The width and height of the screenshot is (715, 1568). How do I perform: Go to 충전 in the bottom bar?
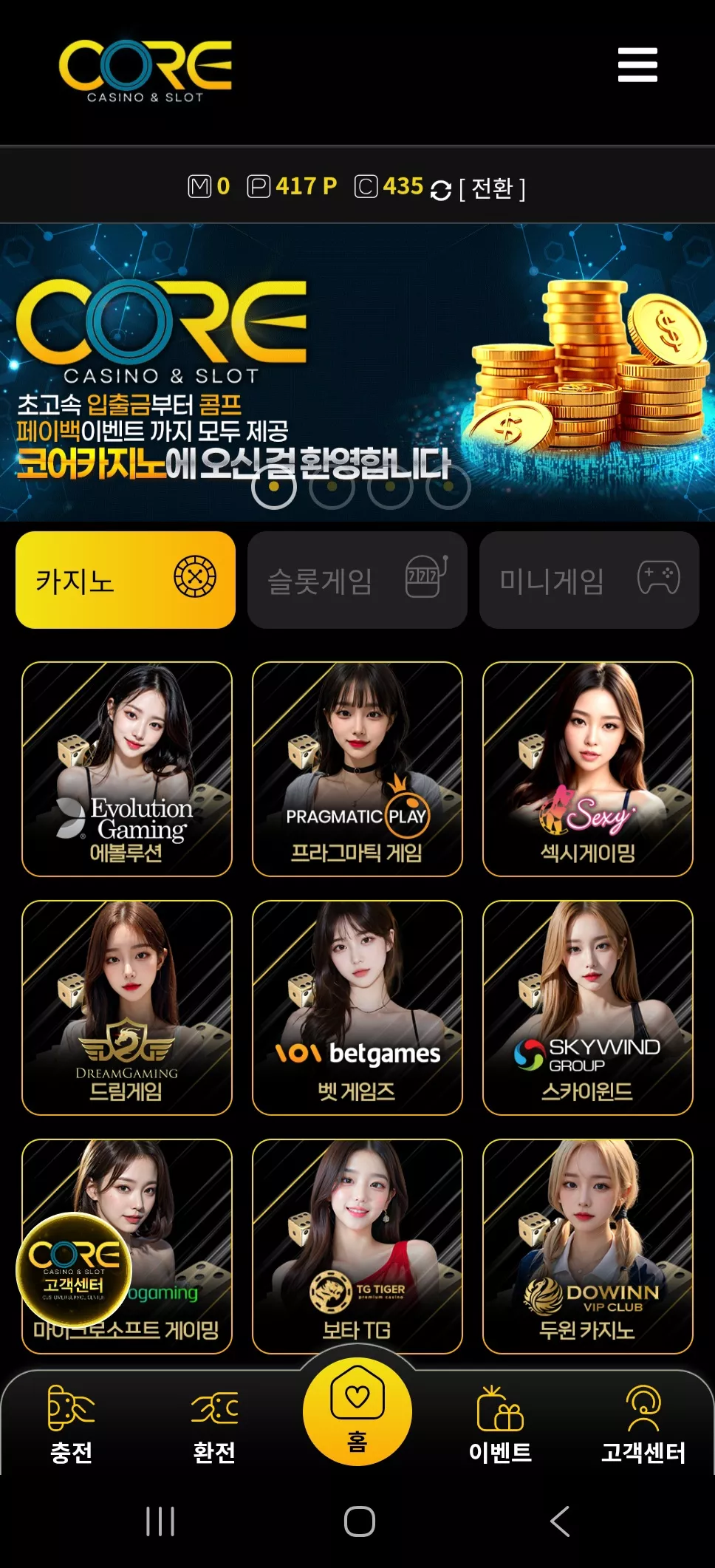tap(71, 1425)
